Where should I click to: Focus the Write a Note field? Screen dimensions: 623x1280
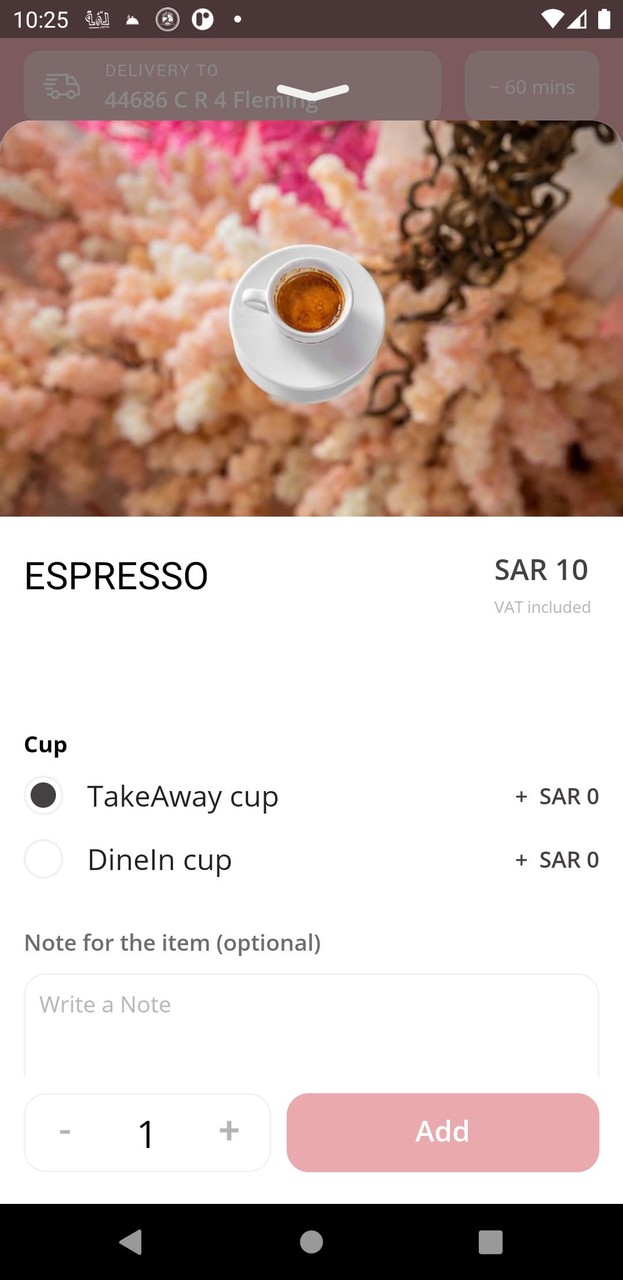click(x=311, y=1025)
